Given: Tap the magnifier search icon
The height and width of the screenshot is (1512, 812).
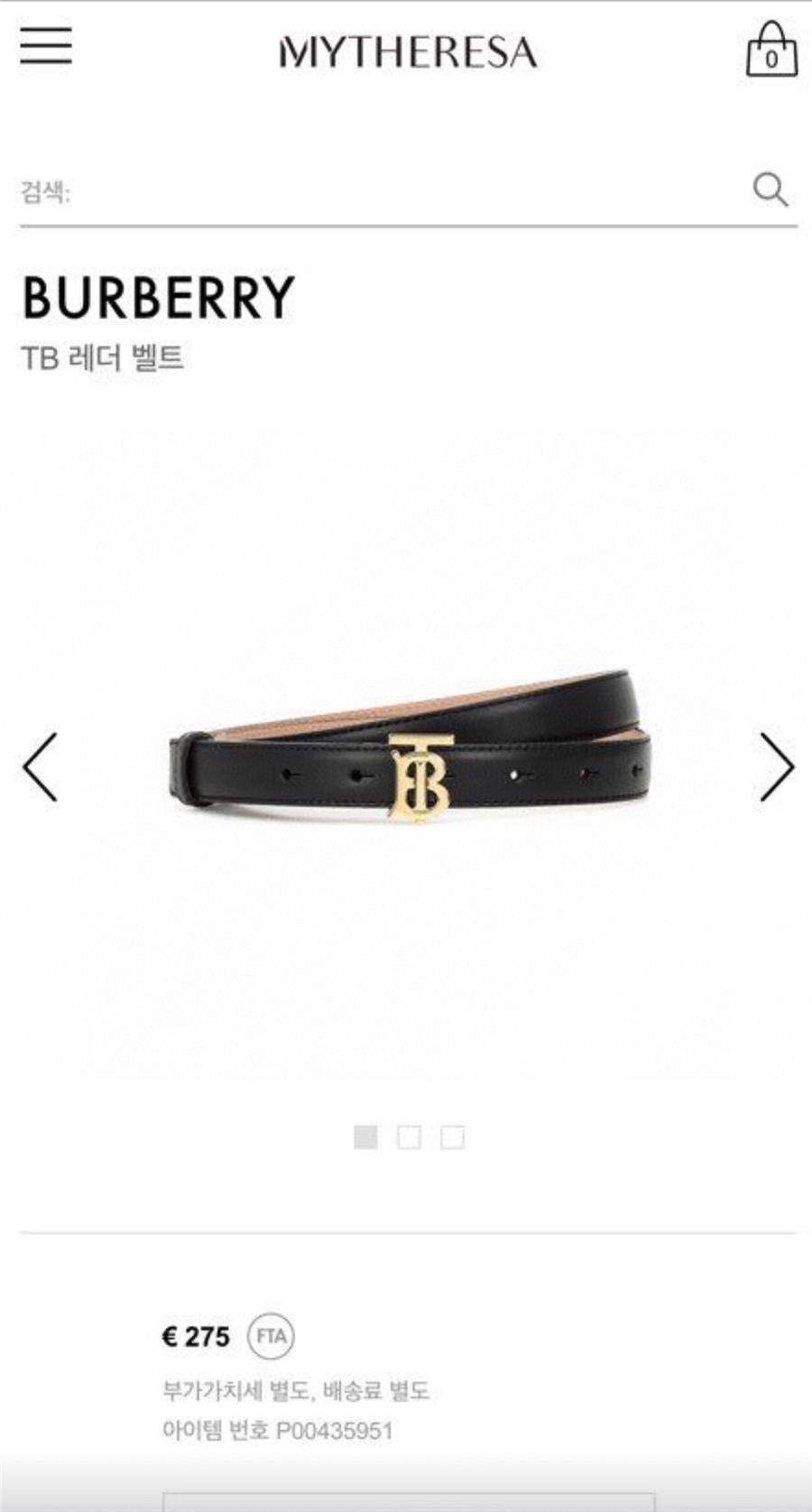Looking at the screenshot, I should 770,190.
